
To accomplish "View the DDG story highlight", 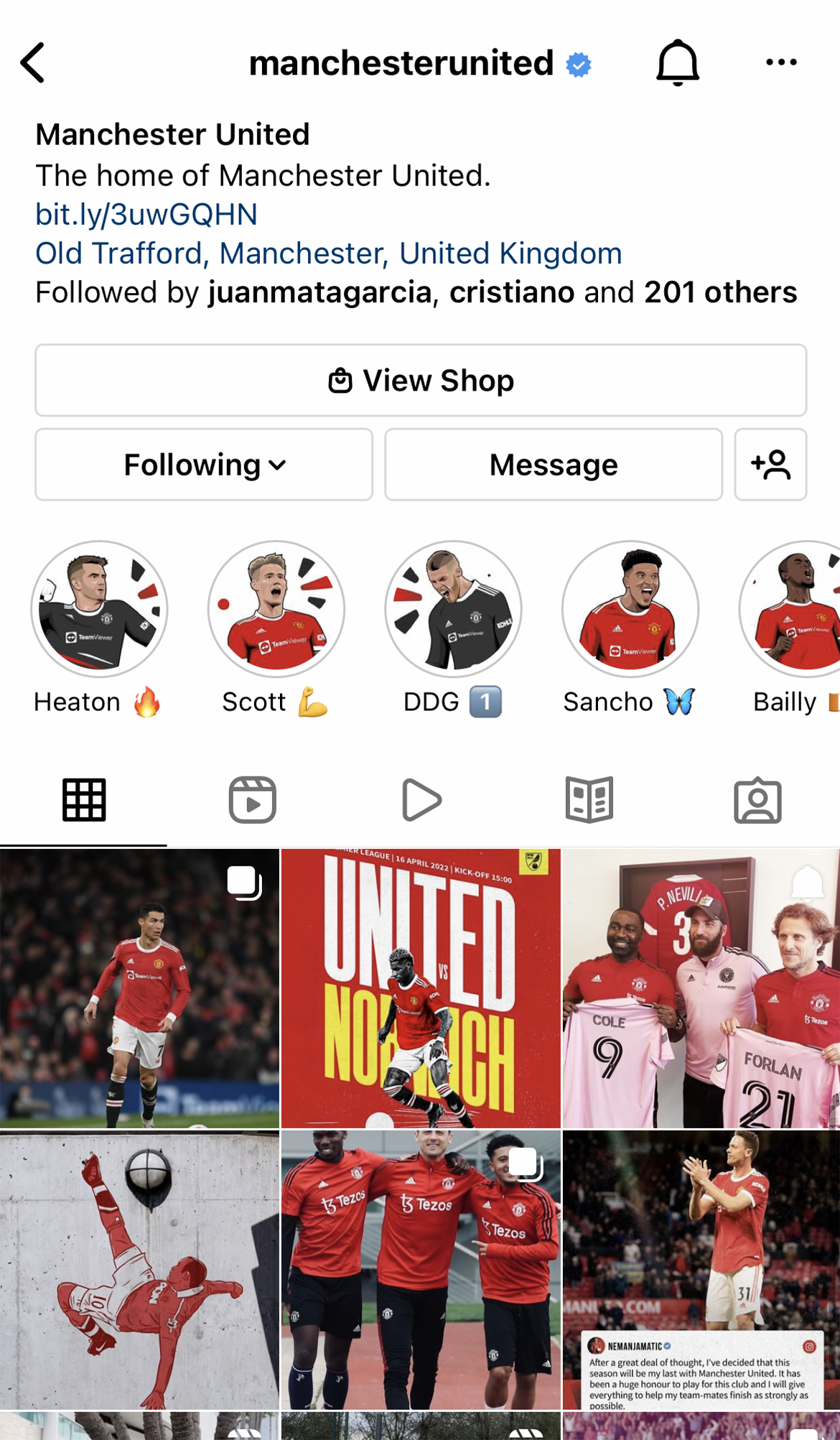I will click(453, 610).
